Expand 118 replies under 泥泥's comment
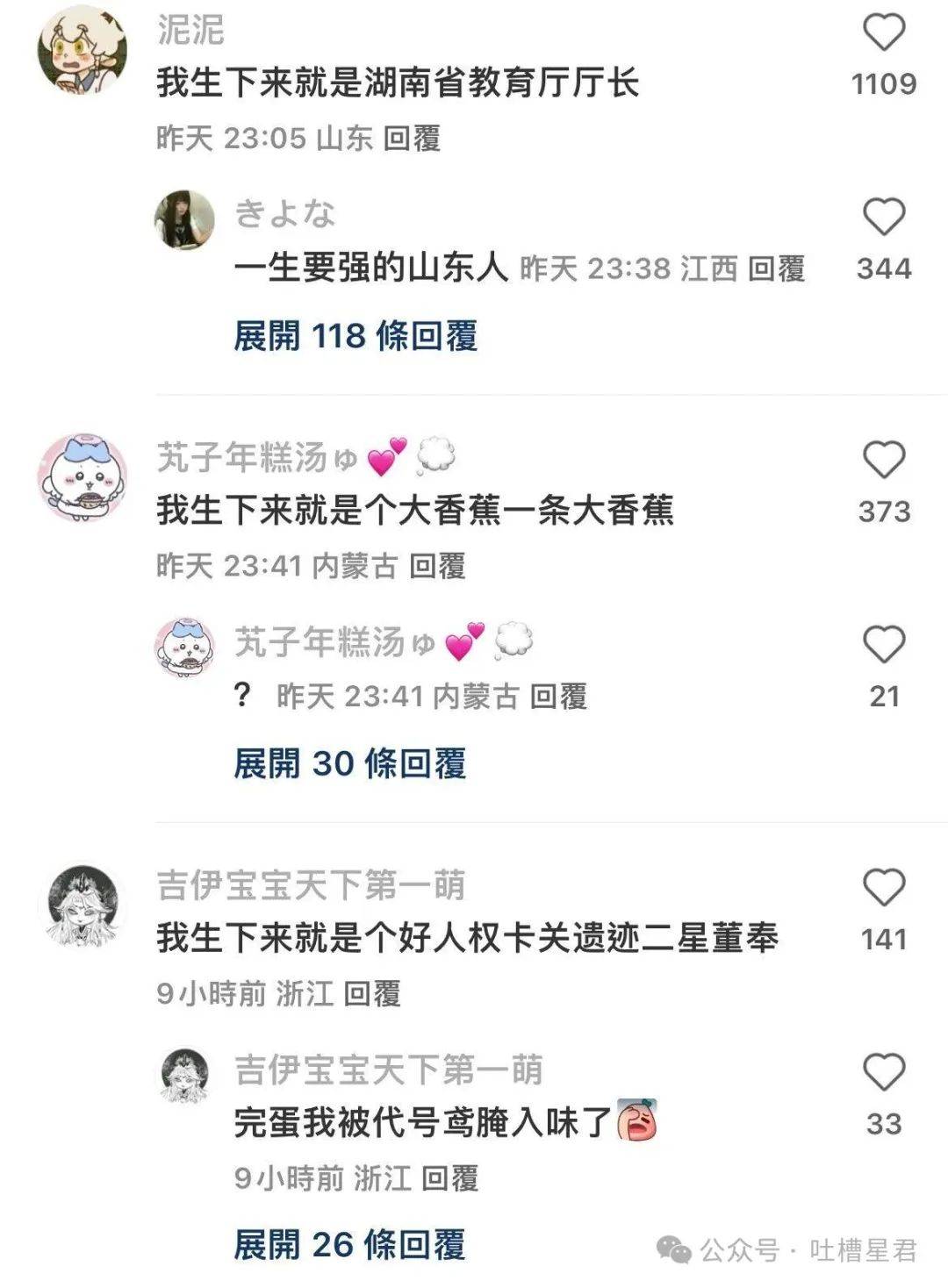Image resolution: width=948 pixels, height=1288 pixels. click(355, 335)
